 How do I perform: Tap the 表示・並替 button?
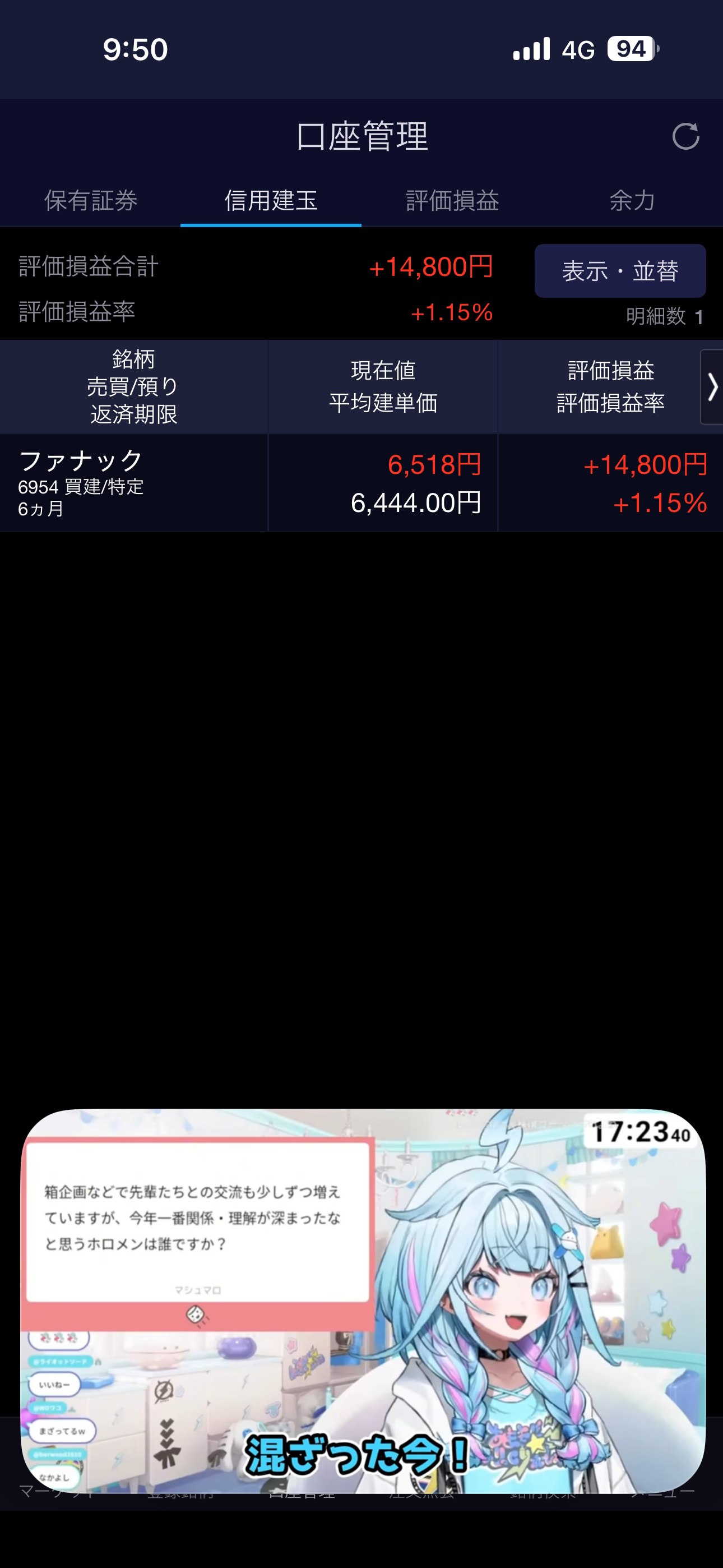(619, 271)
